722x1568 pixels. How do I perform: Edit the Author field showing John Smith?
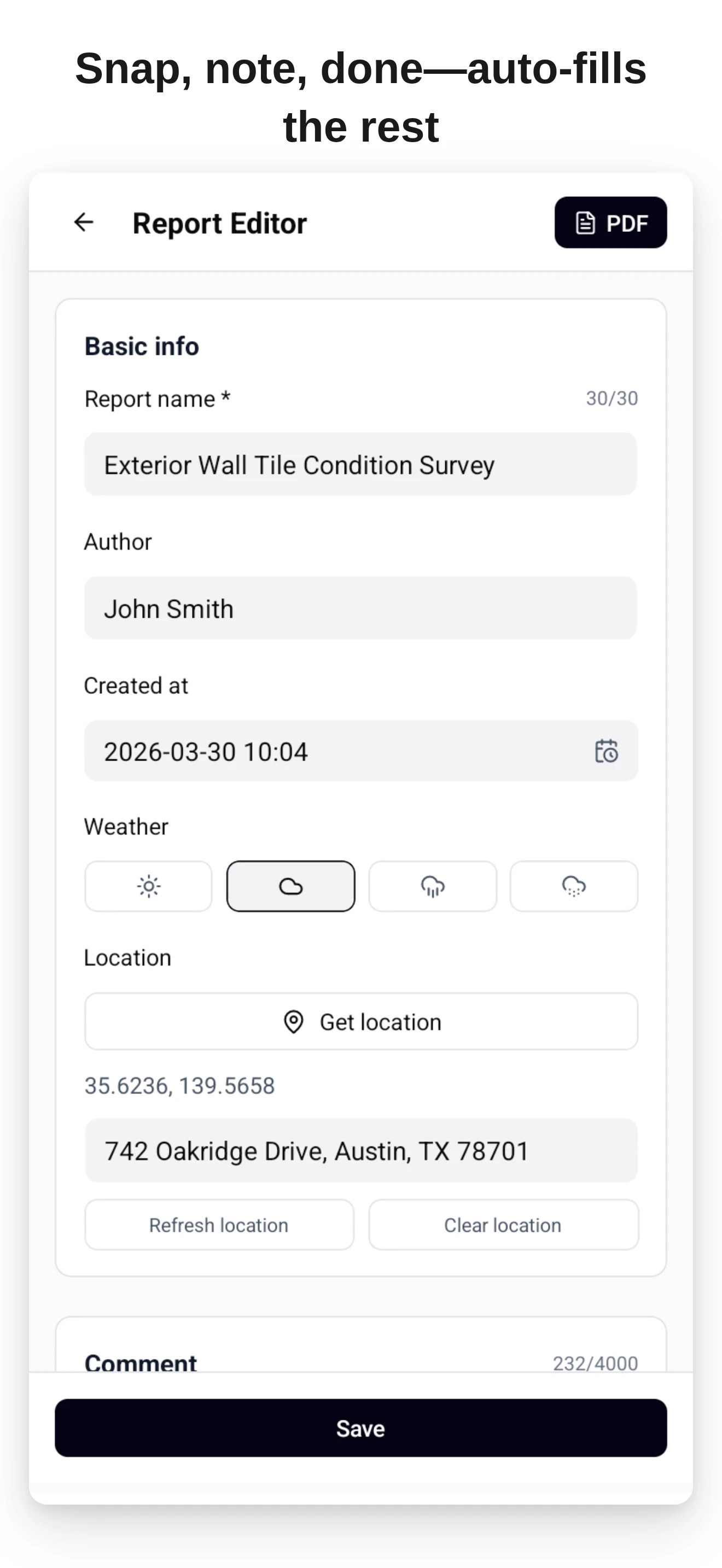tap(360, 608)
